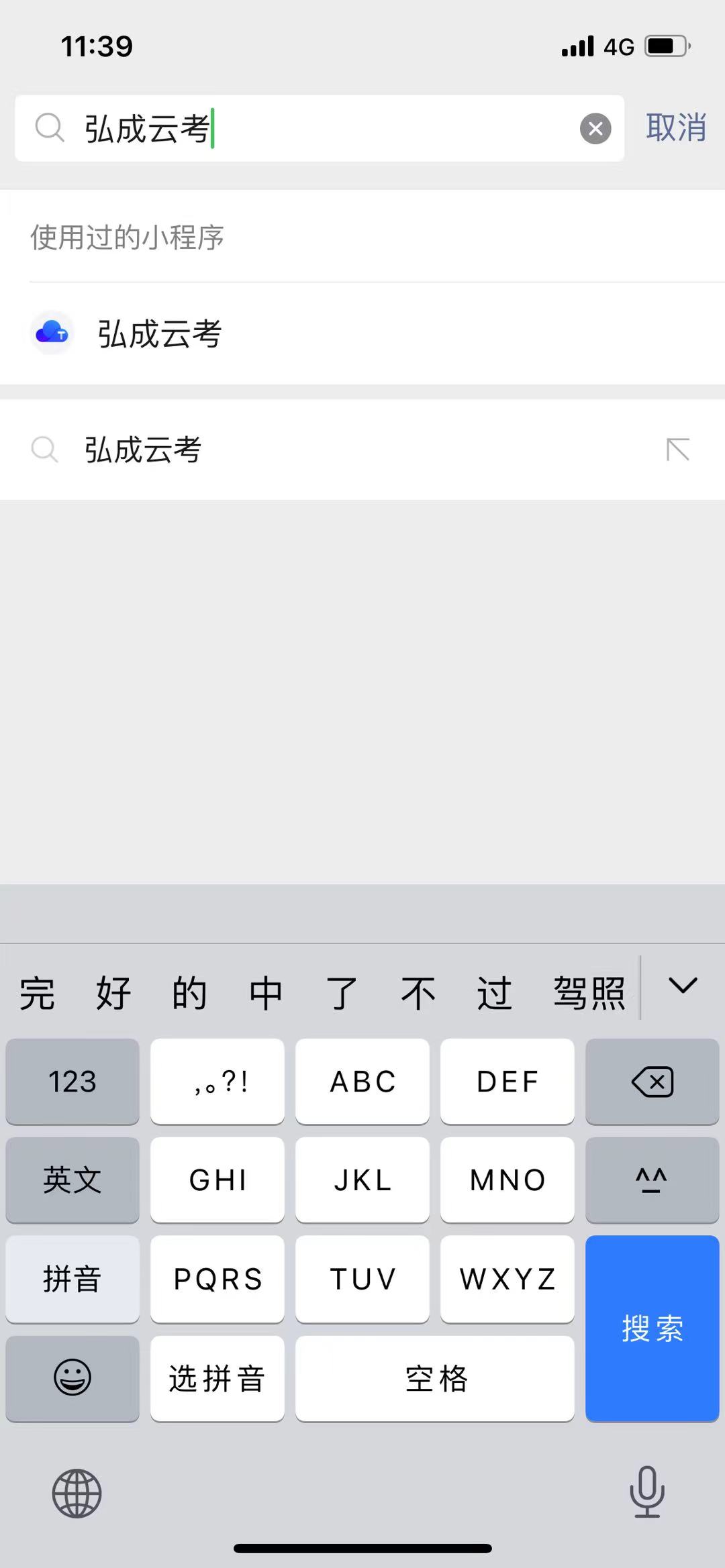Tap the globe key to change input method

(x=77, y=1493)
